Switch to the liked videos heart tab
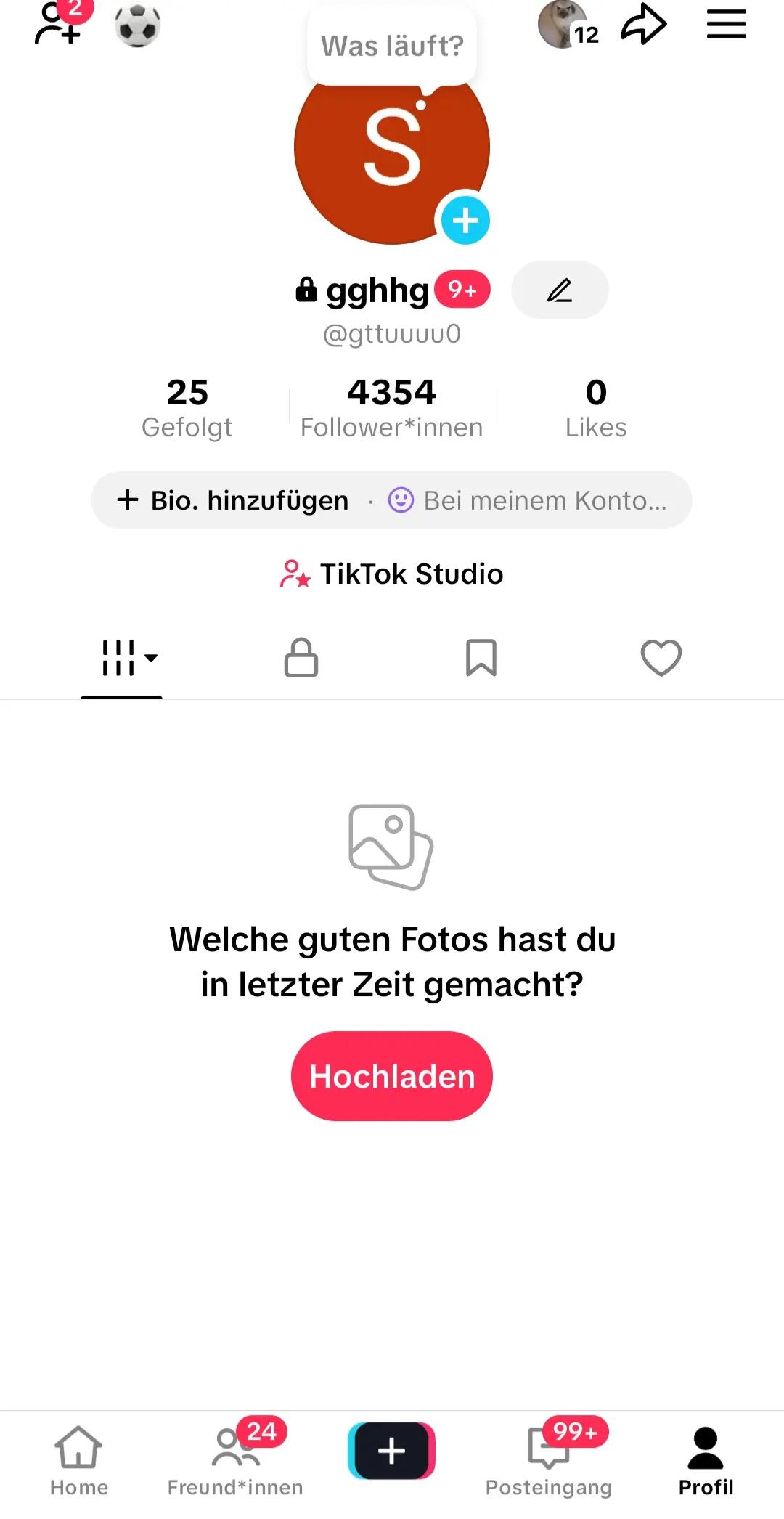The image size is (784, 1519). click(x=661, y=658)
